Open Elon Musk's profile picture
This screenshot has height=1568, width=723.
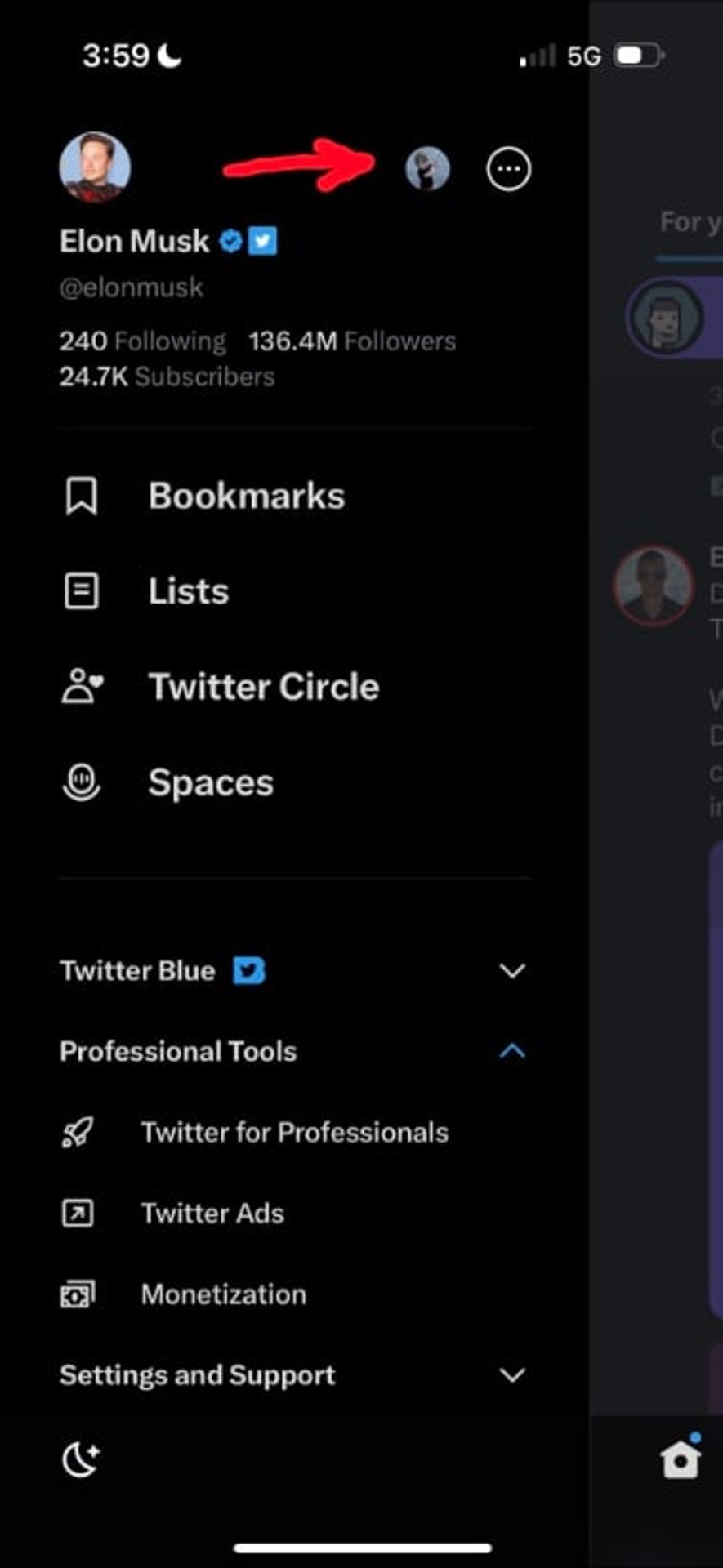pos(95,167)
